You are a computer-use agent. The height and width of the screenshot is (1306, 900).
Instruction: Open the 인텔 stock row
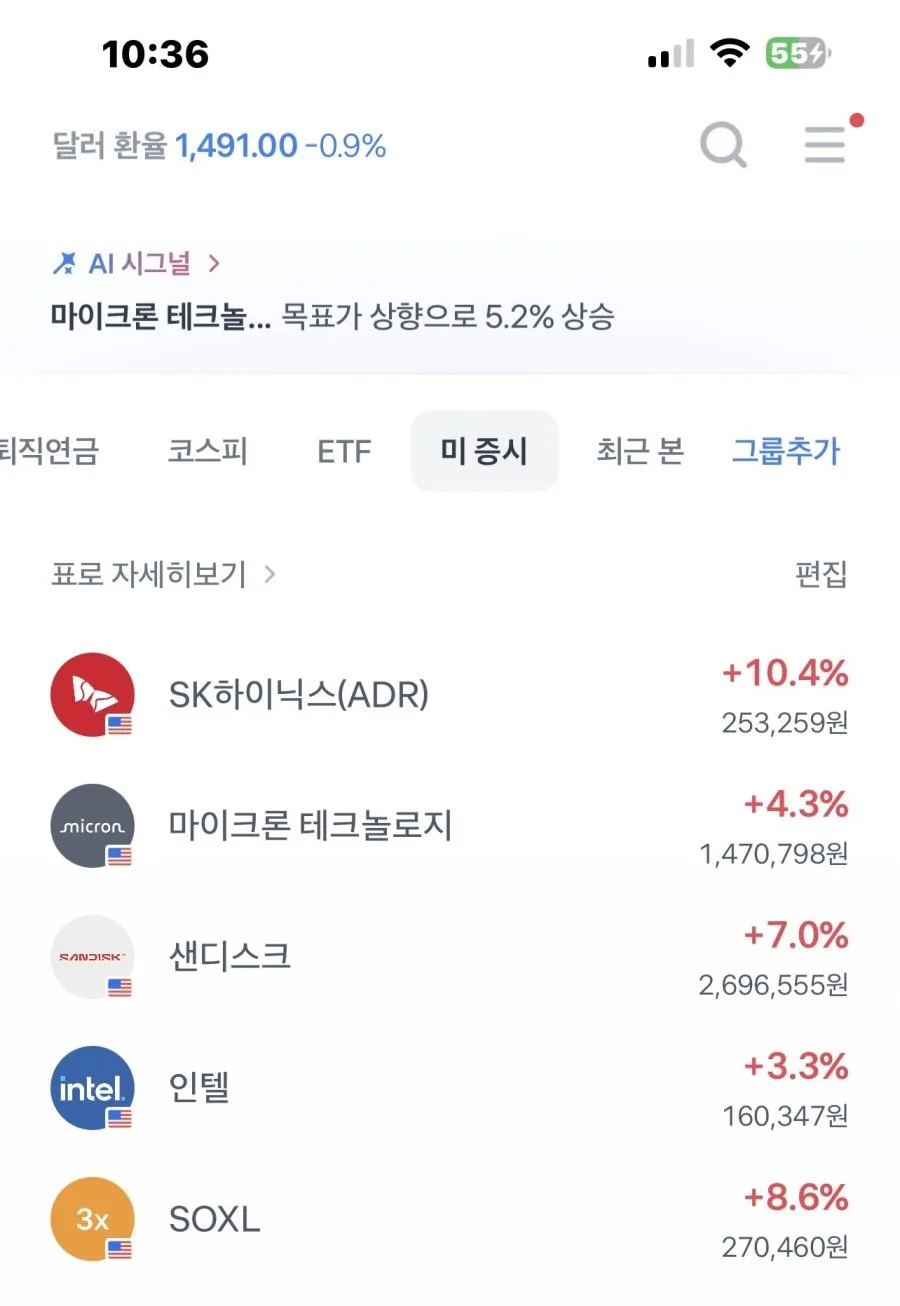point(450,1088)
